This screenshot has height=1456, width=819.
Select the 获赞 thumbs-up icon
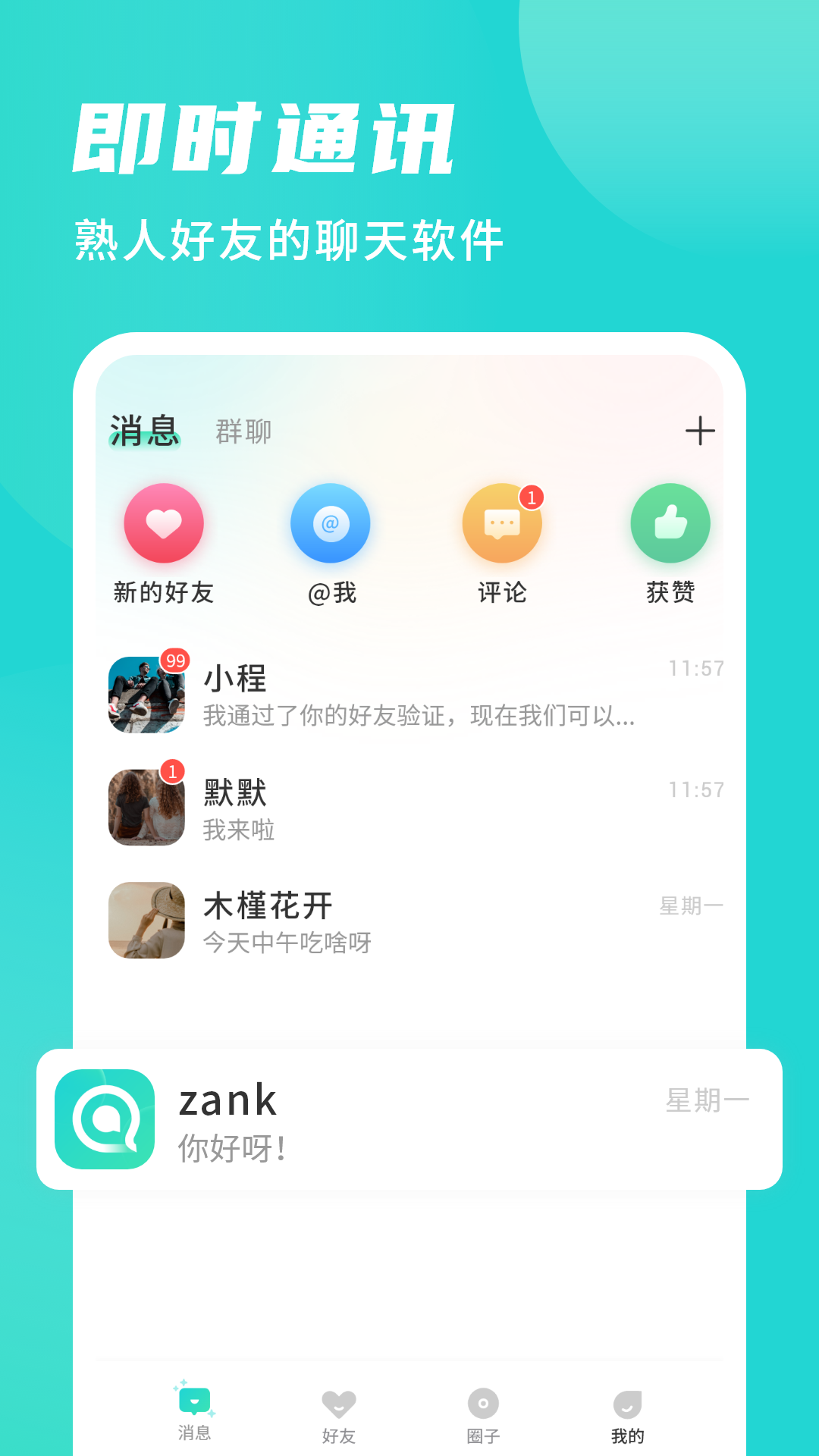pyautogui.click(x=670, y=523)
